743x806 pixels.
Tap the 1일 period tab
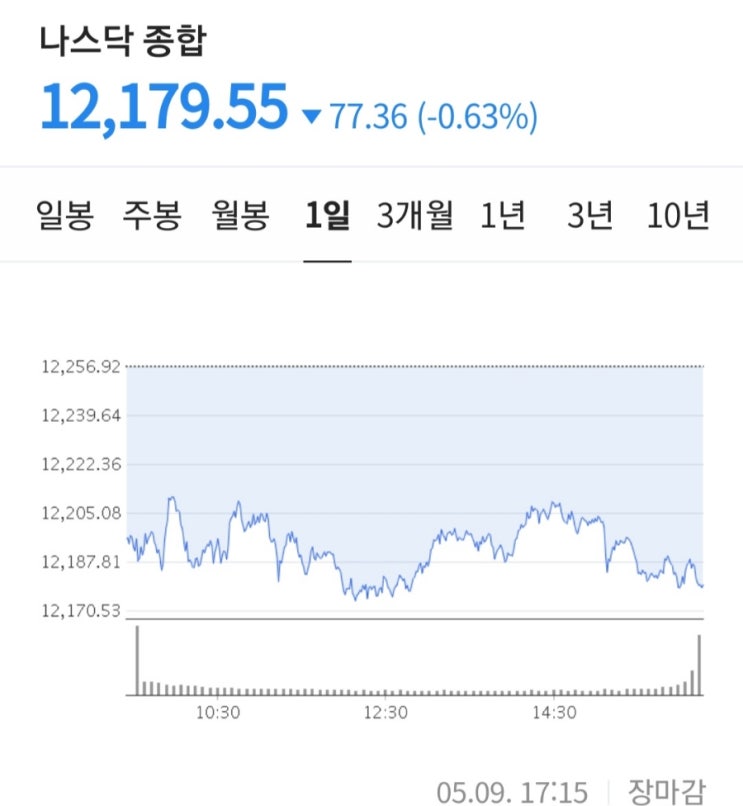point(328,216)
